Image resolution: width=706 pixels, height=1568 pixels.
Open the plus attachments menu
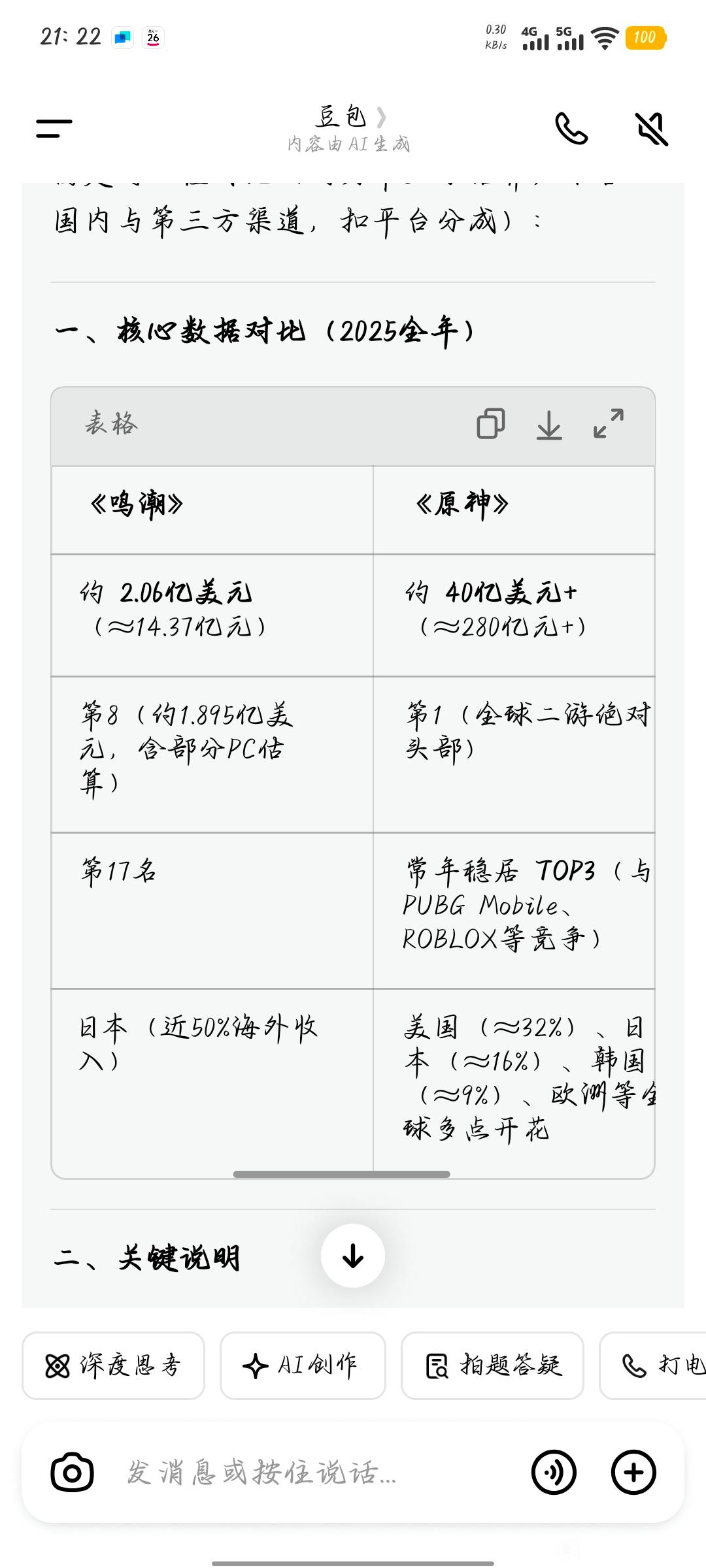point(633,1473)
